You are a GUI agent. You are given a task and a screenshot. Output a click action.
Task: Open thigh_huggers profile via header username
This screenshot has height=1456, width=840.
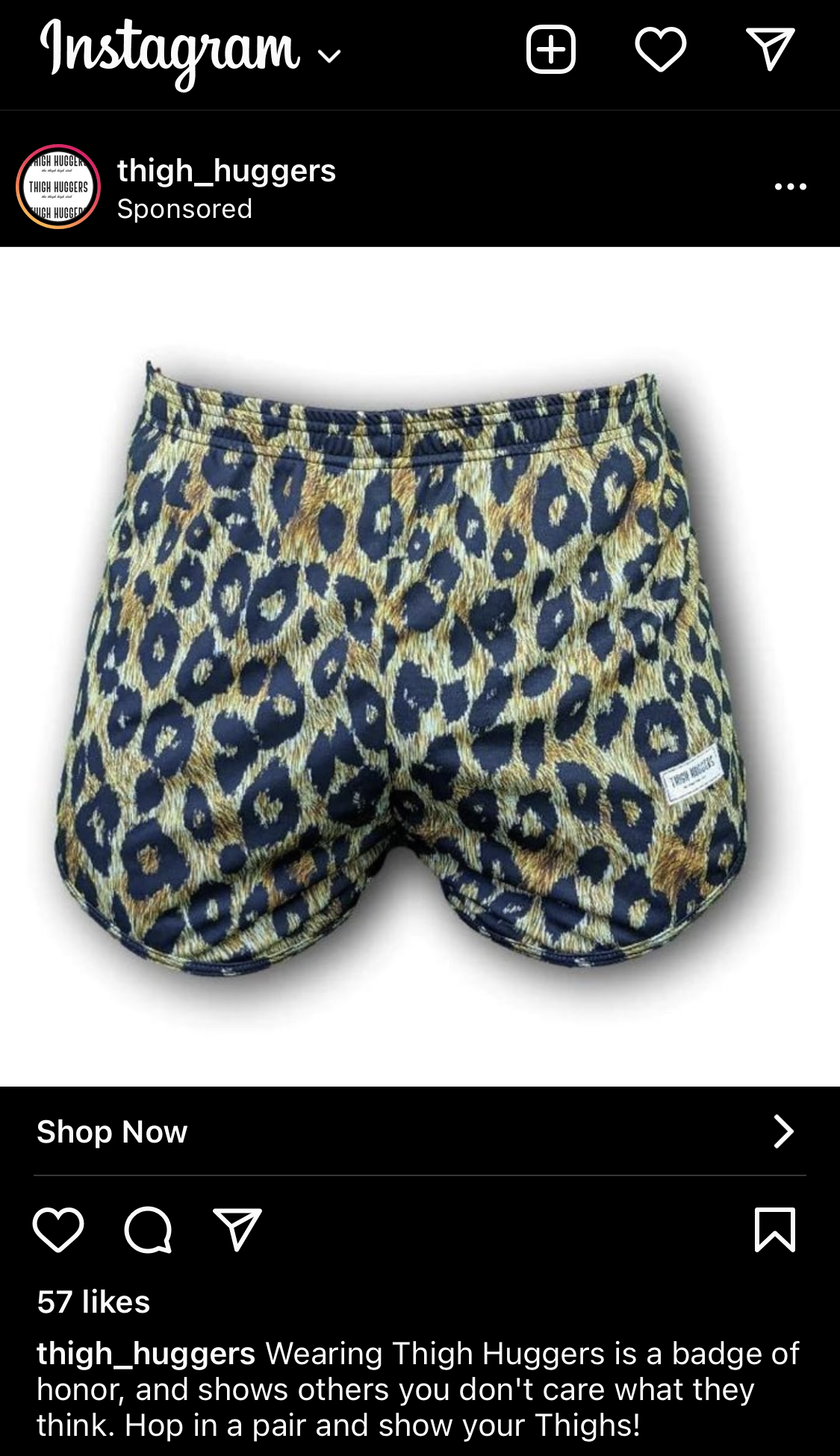[x=226, y=171]
